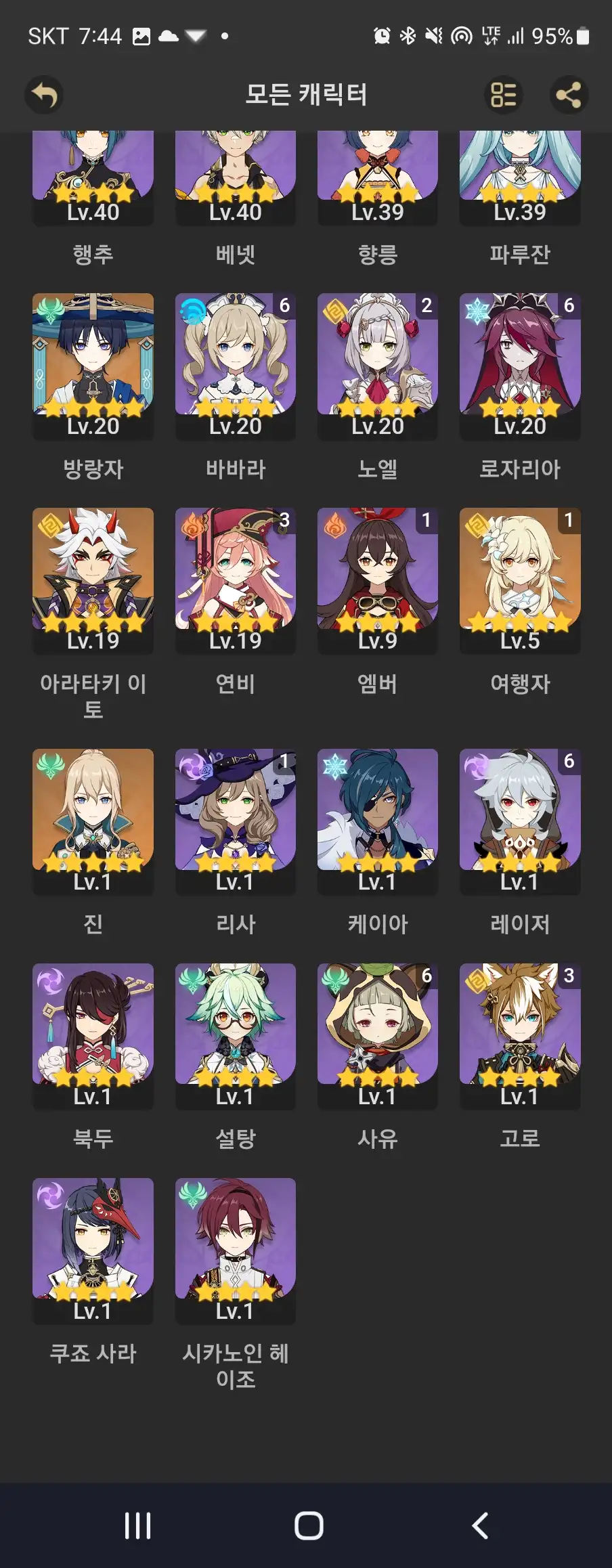Open 설탕 character card
This screenshot has width=612, height=1568.
(x=235, y=1036)
